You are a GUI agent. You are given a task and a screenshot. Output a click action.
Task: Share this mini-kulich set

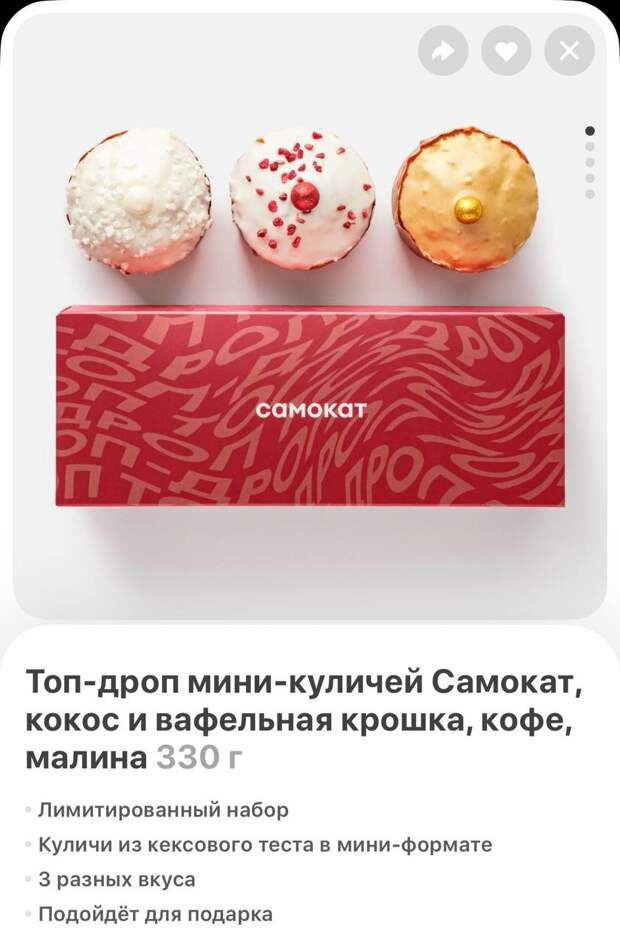(x=443, y=51)
